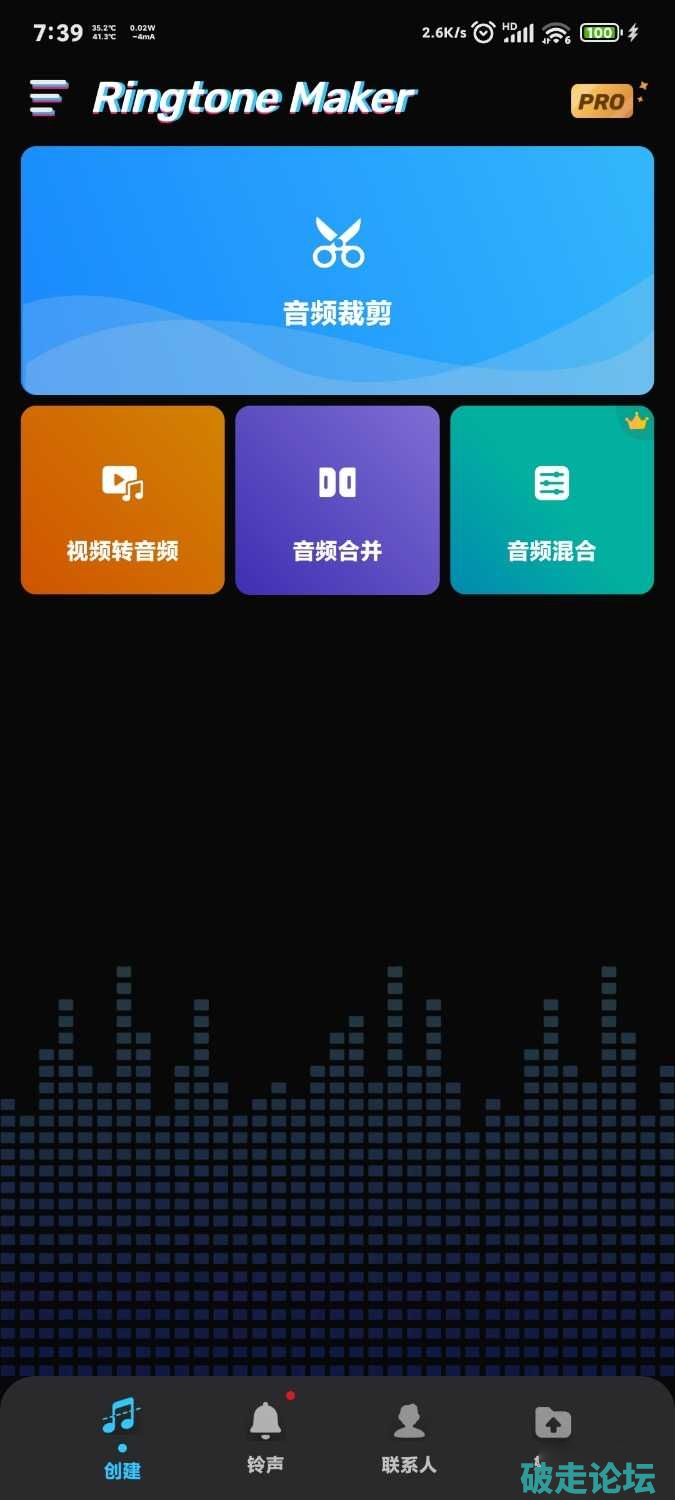Open the hamburger drawer menu
This screenshot has width=675, height=1500.
(x=48, y=98)
